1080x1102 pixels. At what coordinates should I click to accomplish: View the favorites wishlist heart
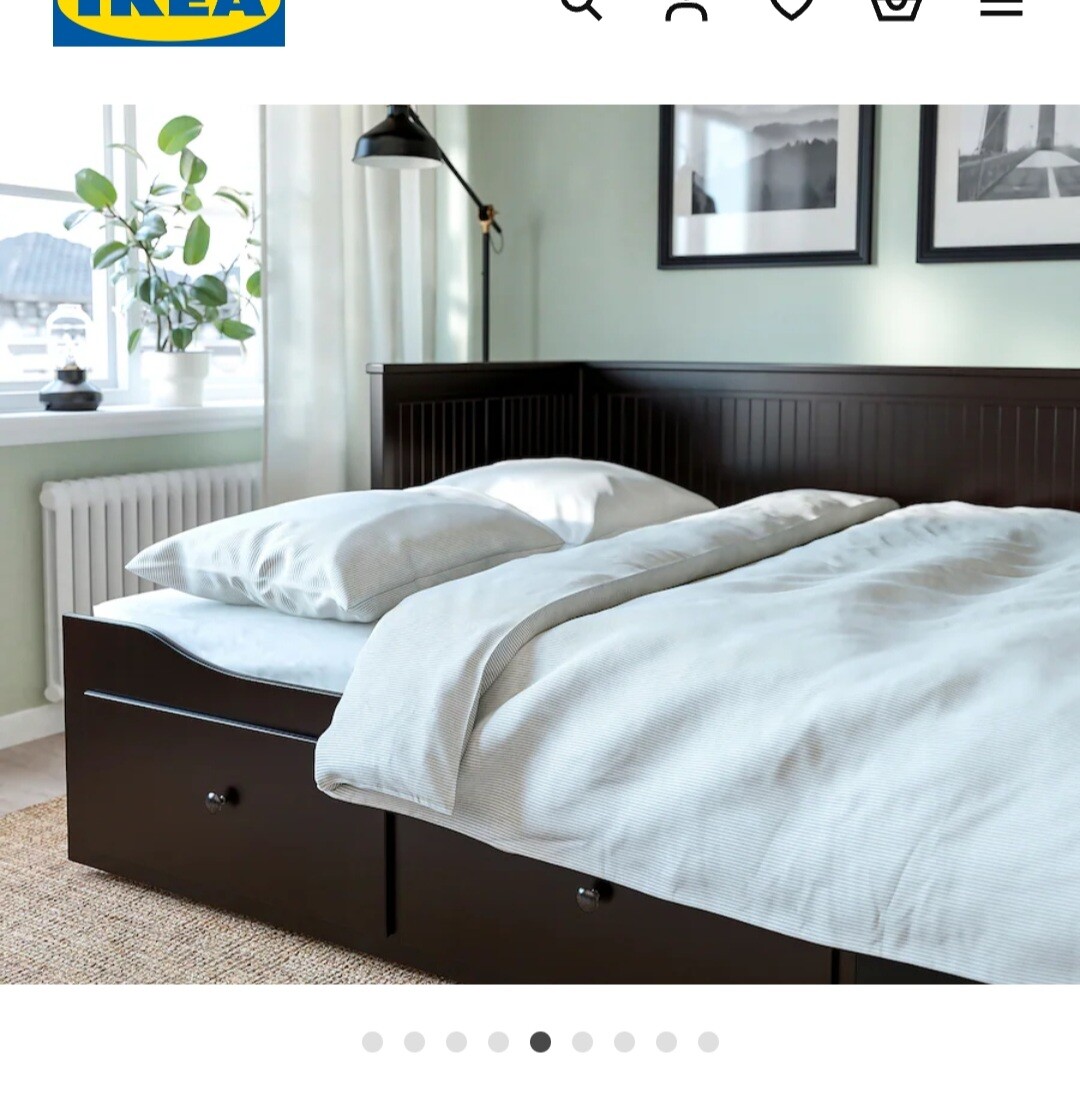pyautogui.click(x=791, y=7)
